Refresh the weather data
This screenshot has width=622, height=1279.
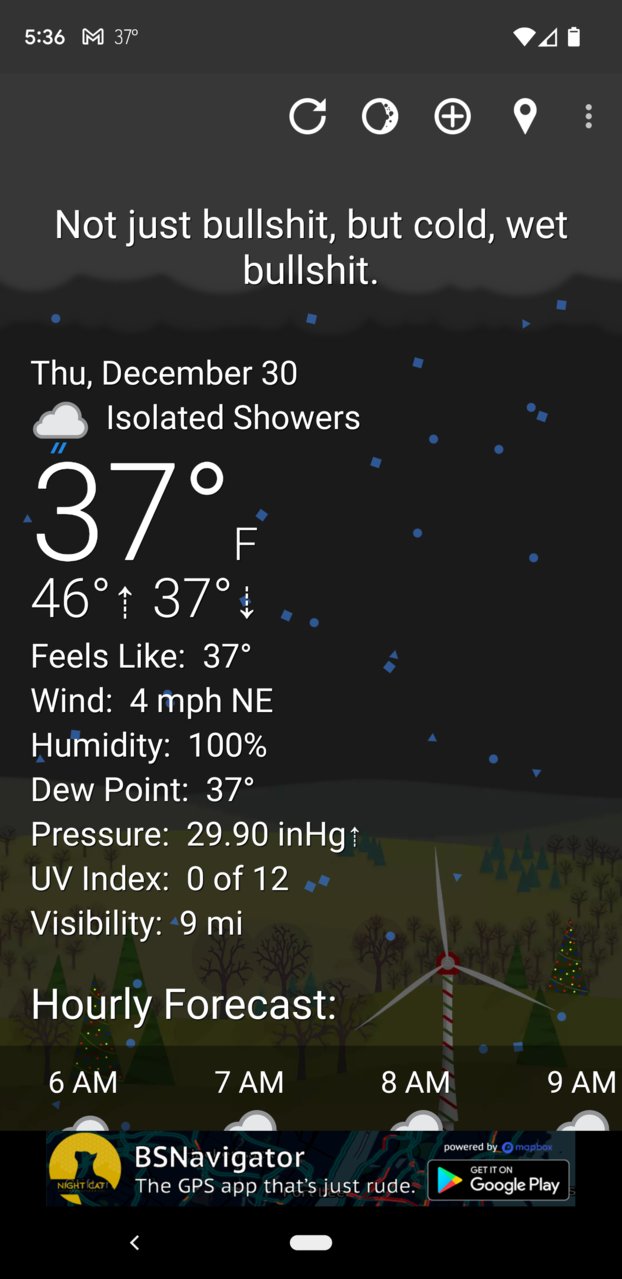pyautogui.click(x=307, y=117)
